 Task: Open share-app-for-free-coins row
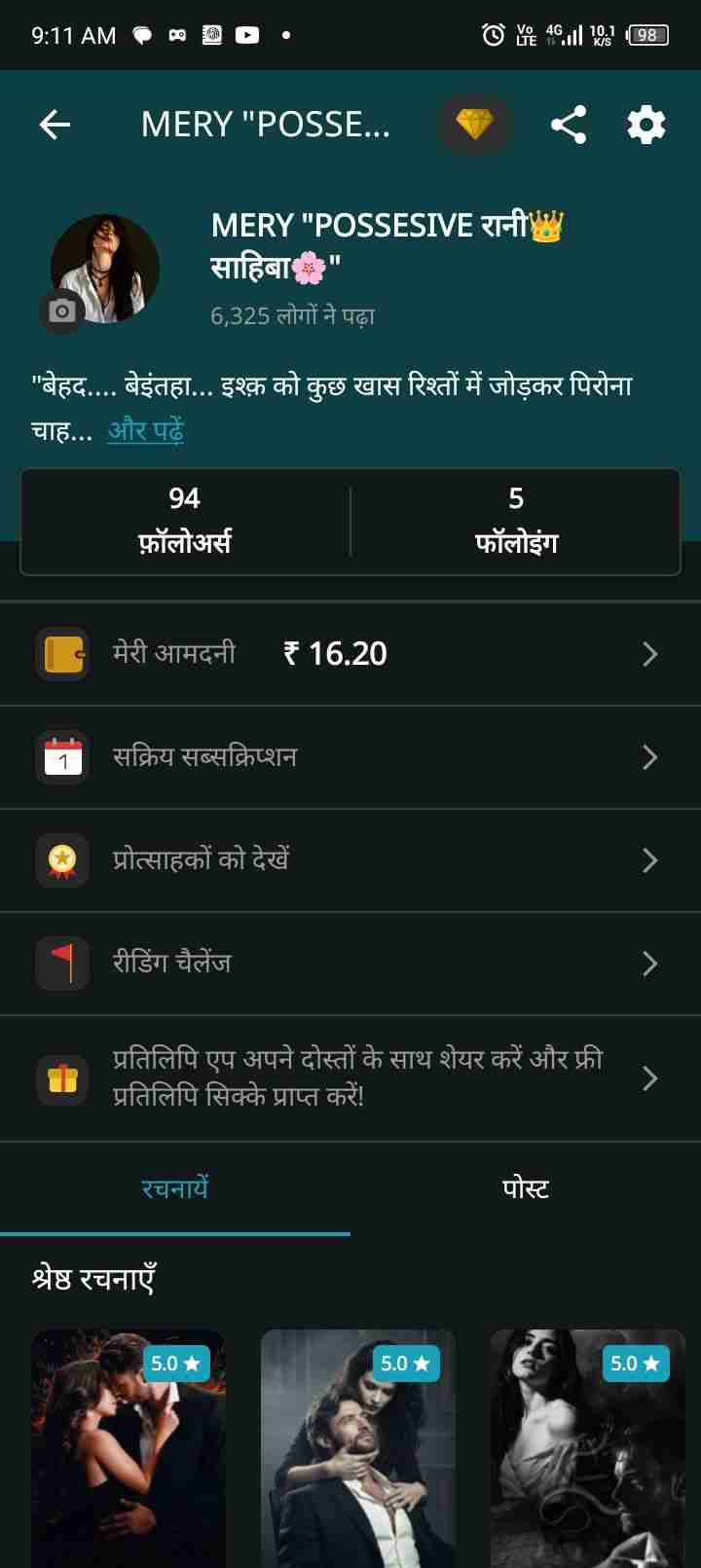[x=350, y=1078]
